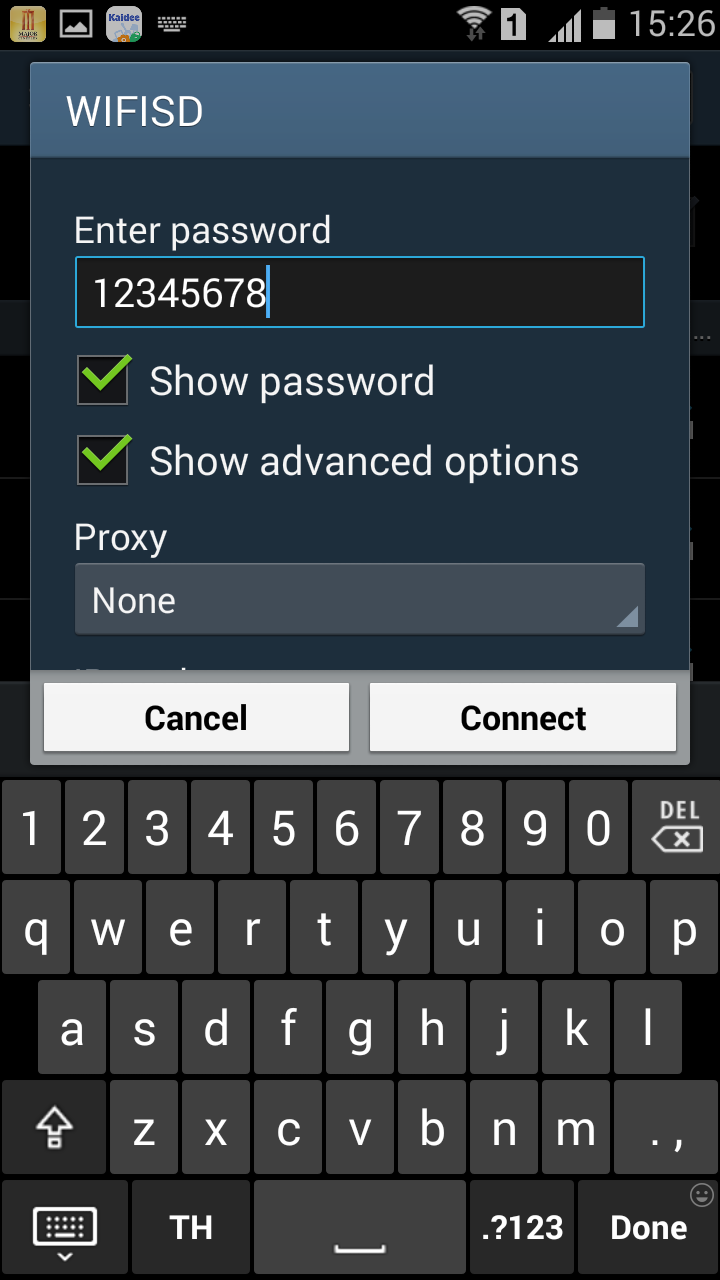Tap the Enter password text field
720x1280 pixels.
tap(359, 292)
